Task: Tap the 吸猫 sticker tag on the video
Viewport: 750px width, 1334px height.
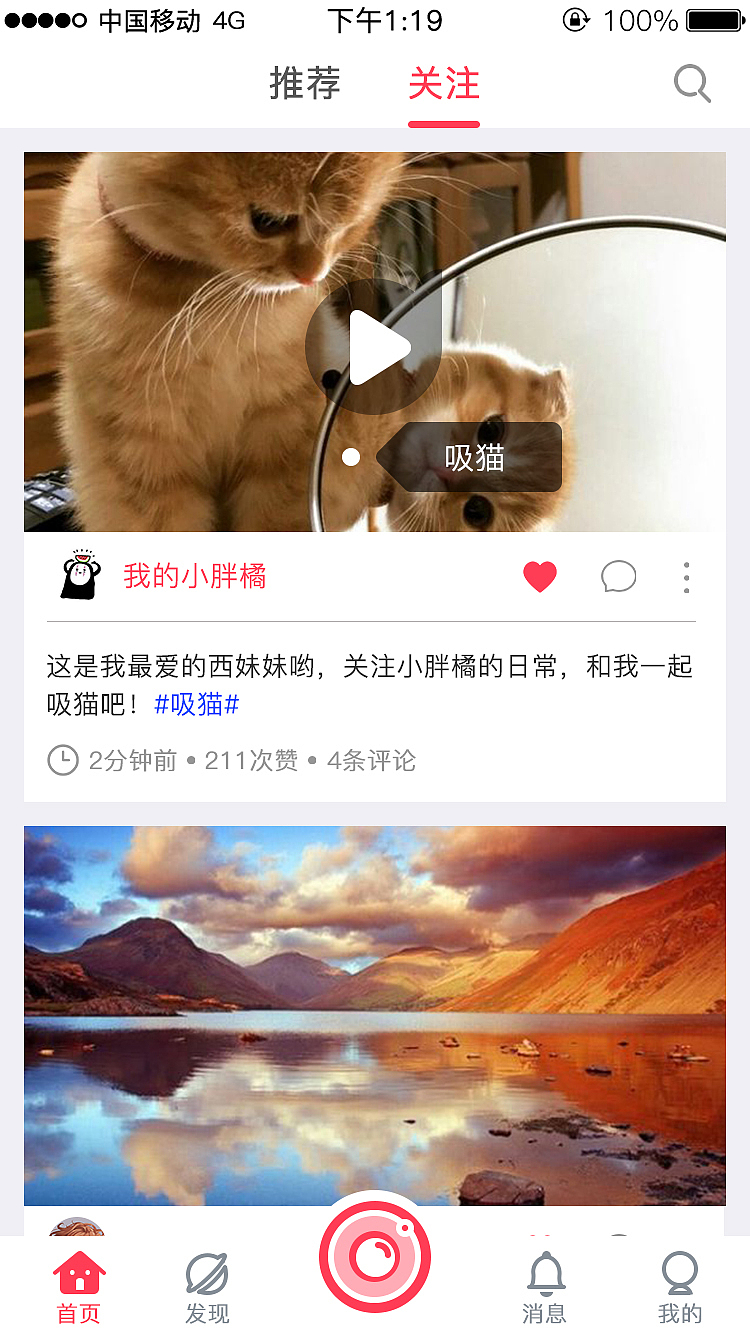Action: tap(476, 457)
